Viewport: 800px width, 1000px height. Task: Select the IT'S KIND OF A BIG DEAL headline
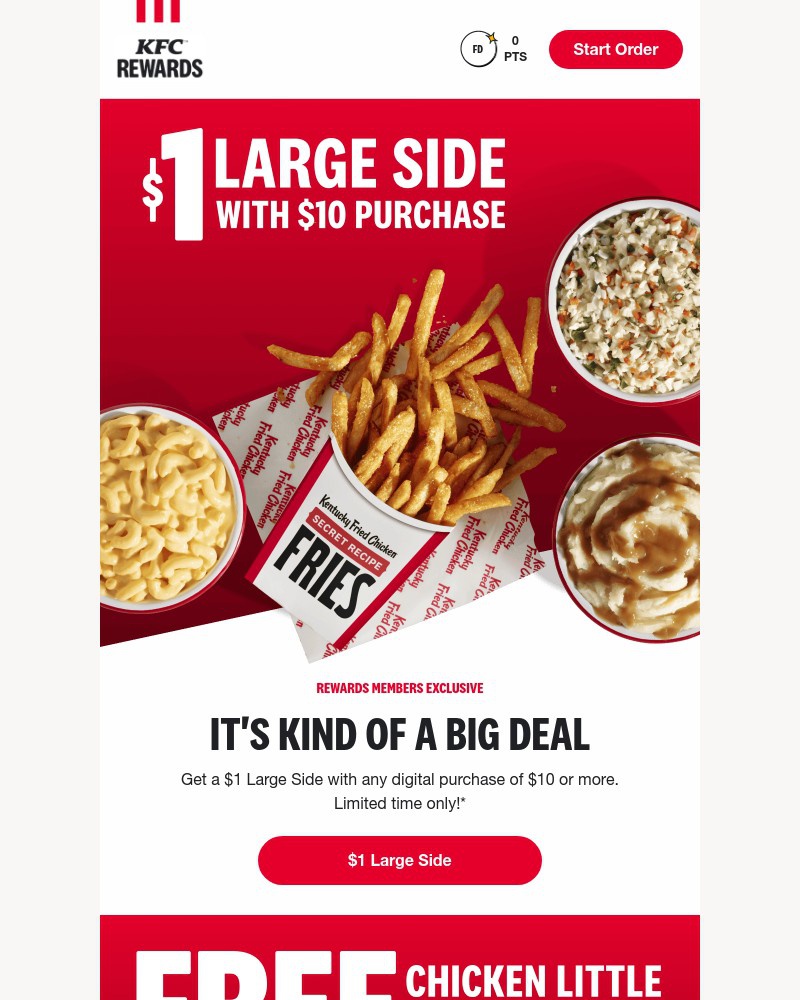(x=400, y=733)
